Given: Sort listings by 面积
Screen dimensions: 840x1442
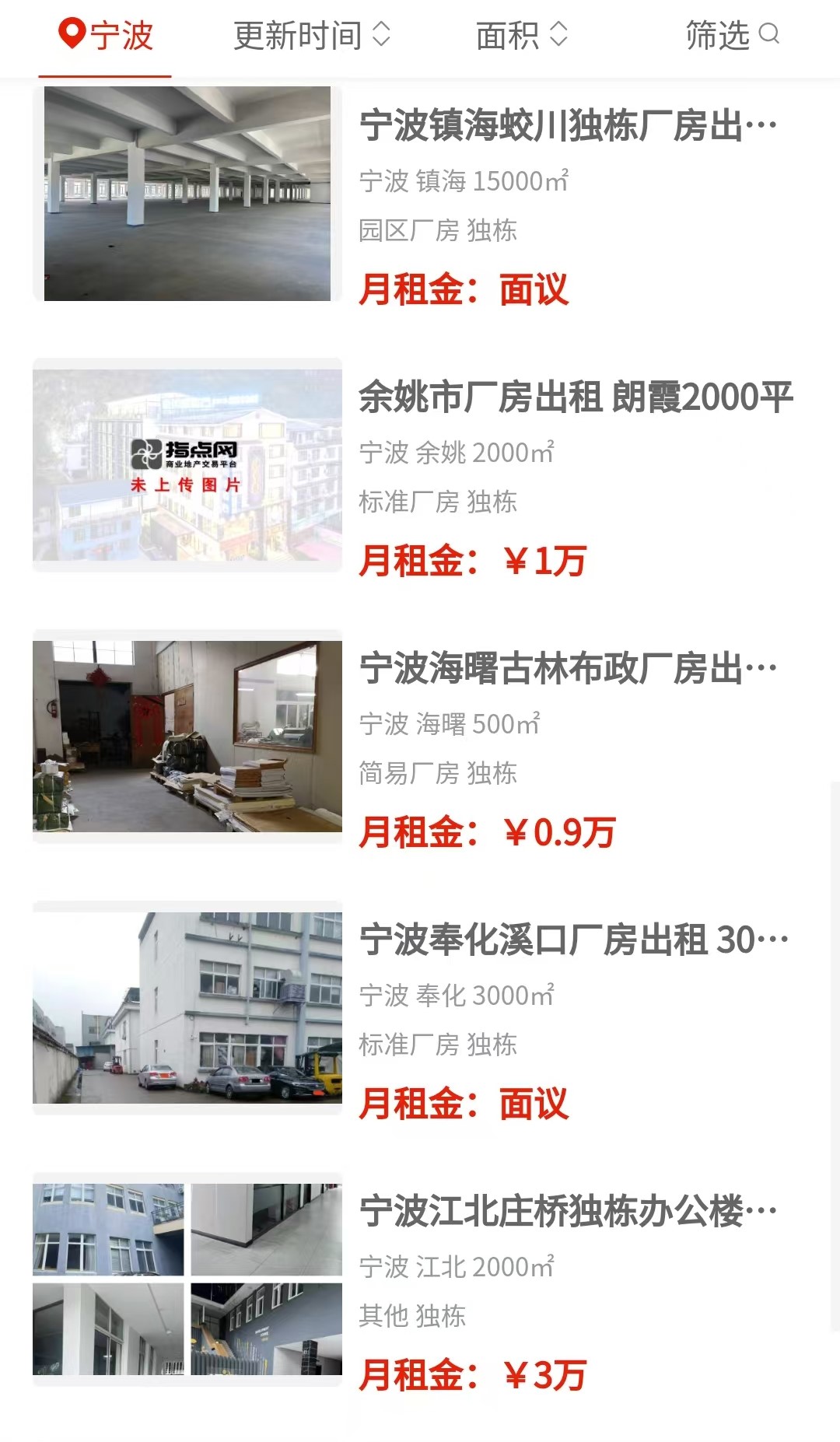Looking at the screenshot, I should 522,36.
